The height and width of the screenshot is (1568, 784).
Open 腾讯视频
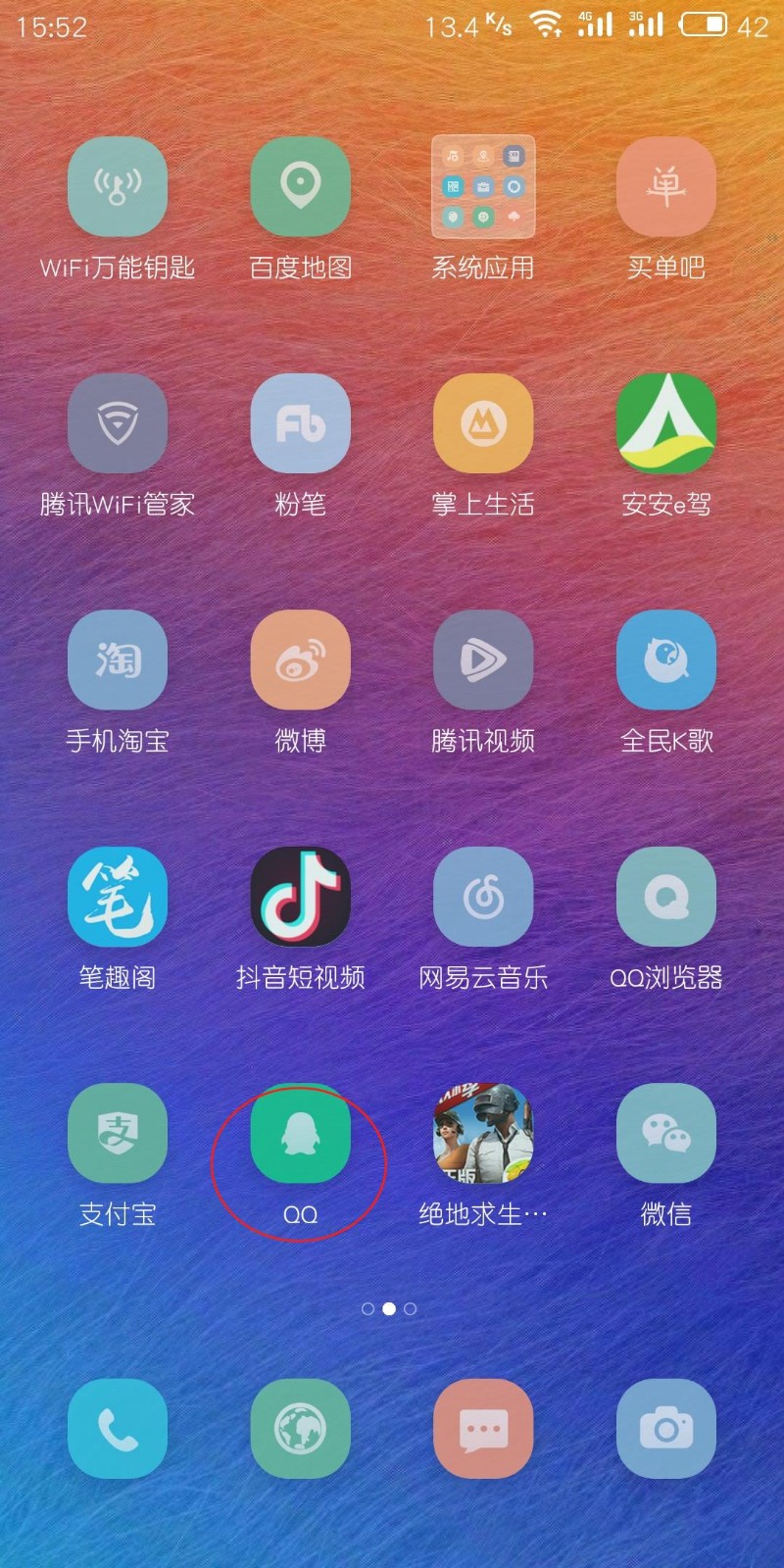(x=483, y=660)
